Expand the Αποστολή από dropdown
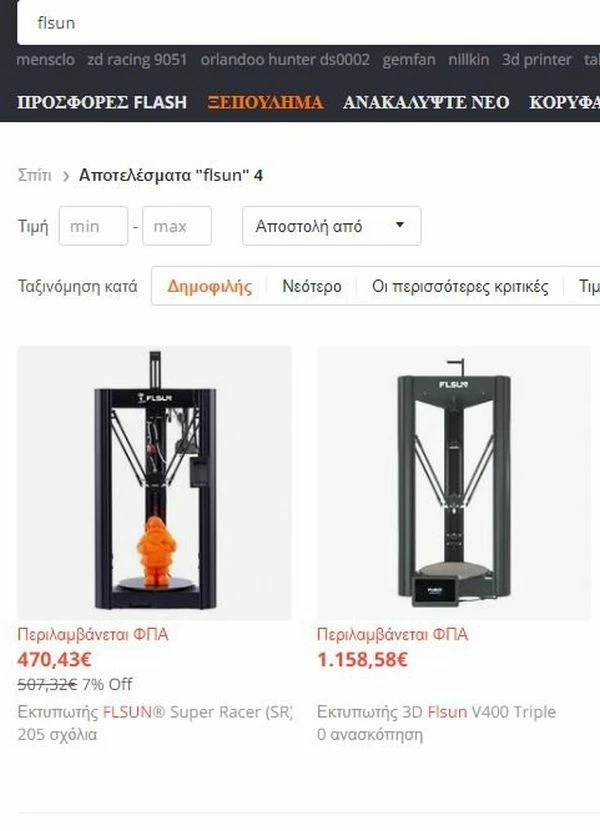 click(331, 226)
